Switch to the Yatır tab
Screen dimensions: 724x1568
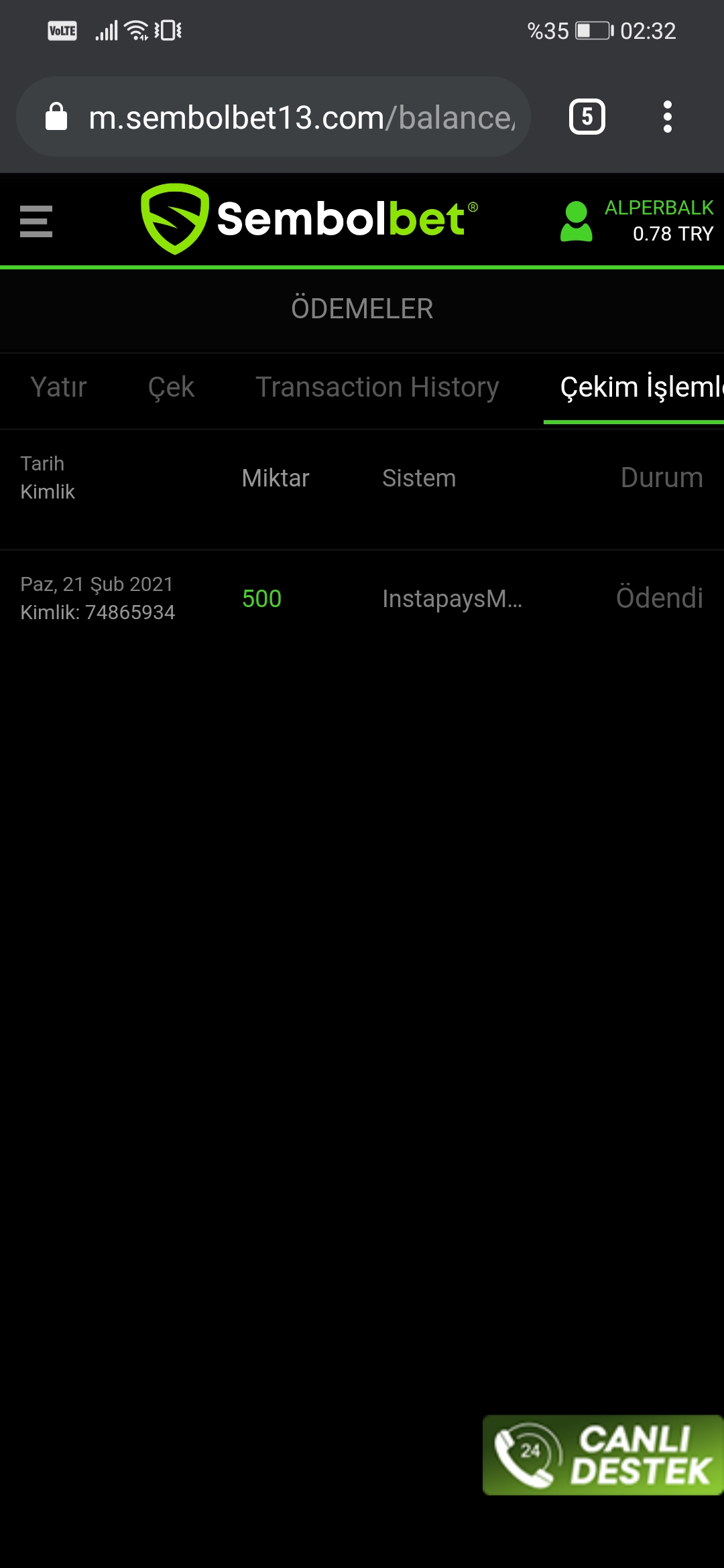59,387
